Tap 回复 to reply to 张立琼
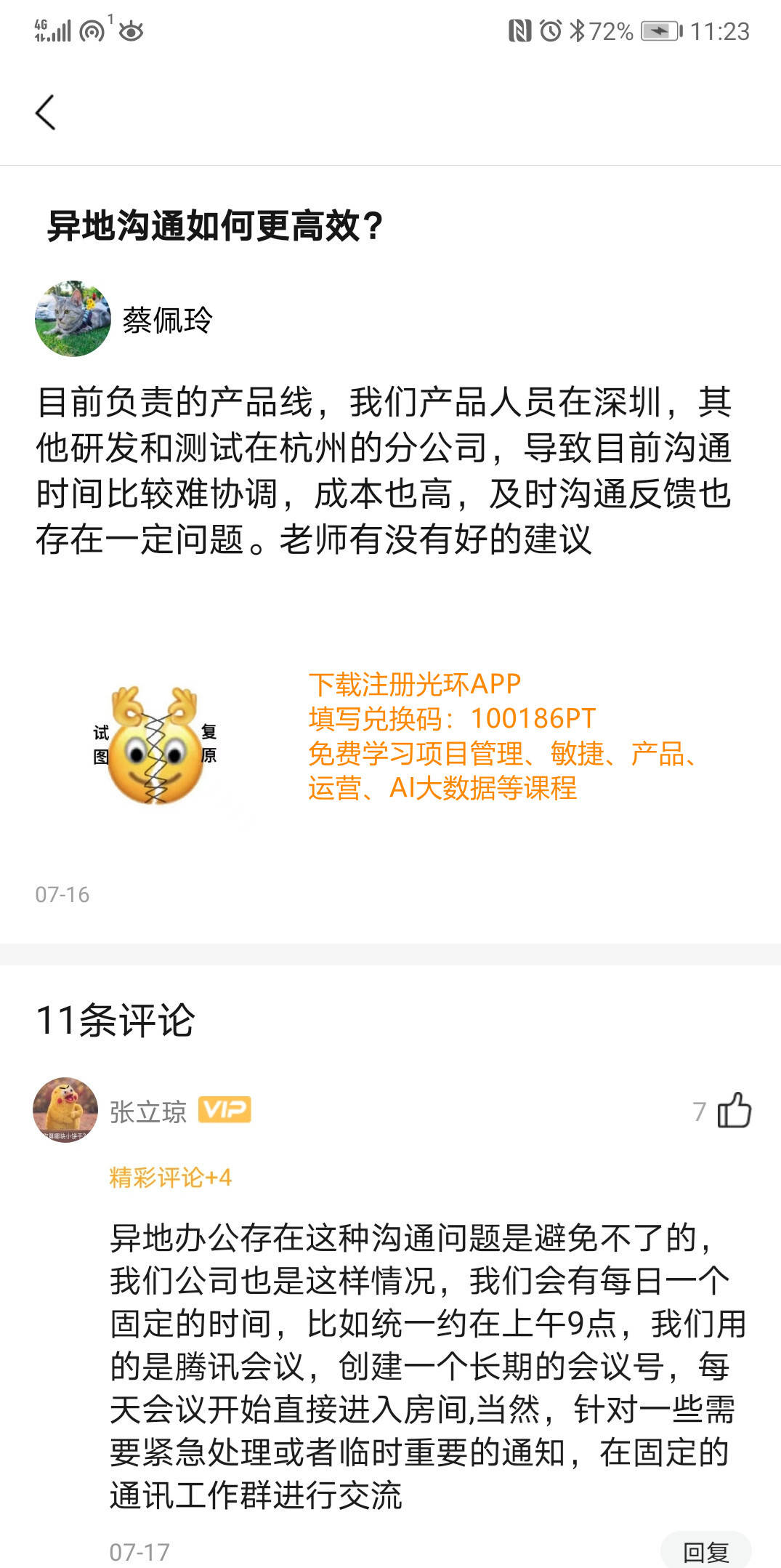The width and height of the screenshot is (781, 1568). click(705, 1551)
